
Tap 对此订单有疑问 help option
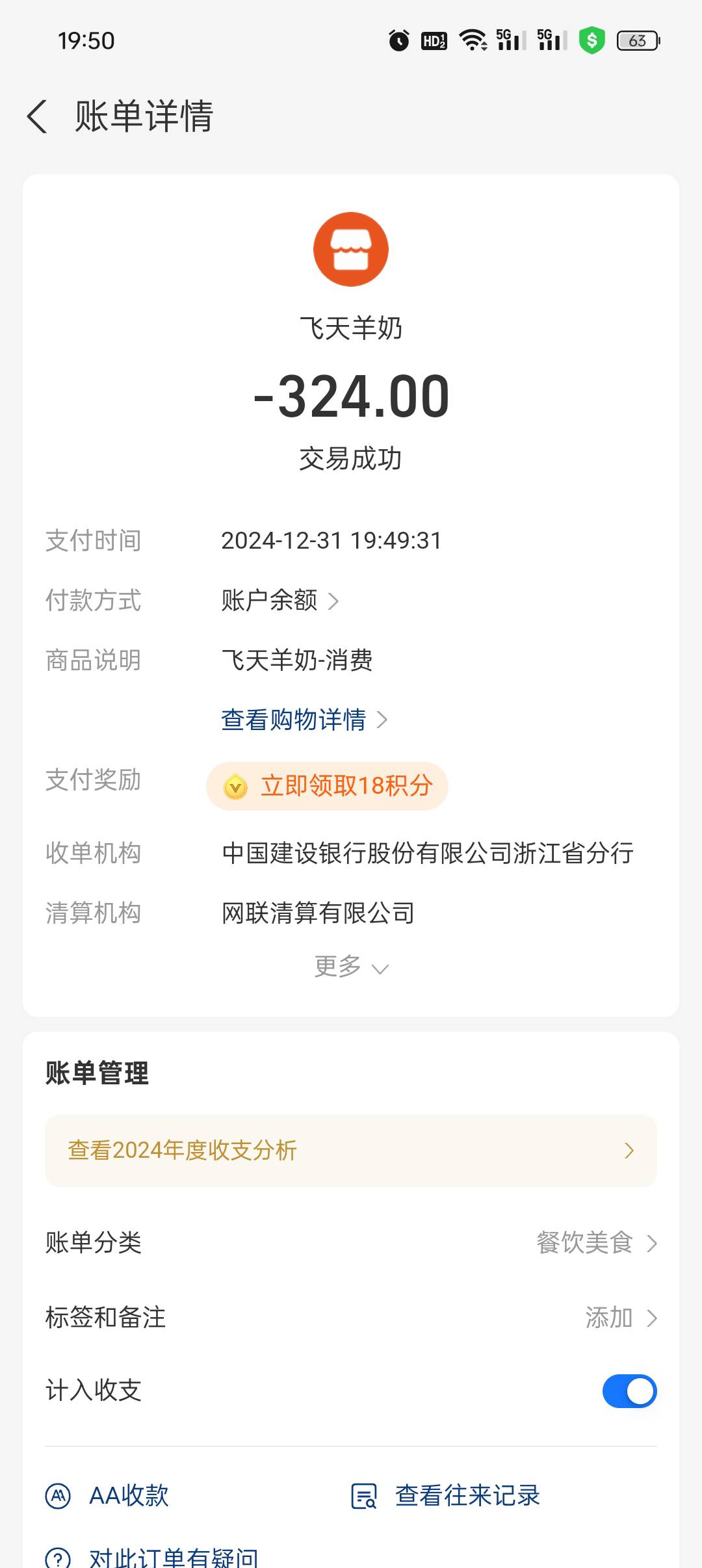[x=153, y=1558]
